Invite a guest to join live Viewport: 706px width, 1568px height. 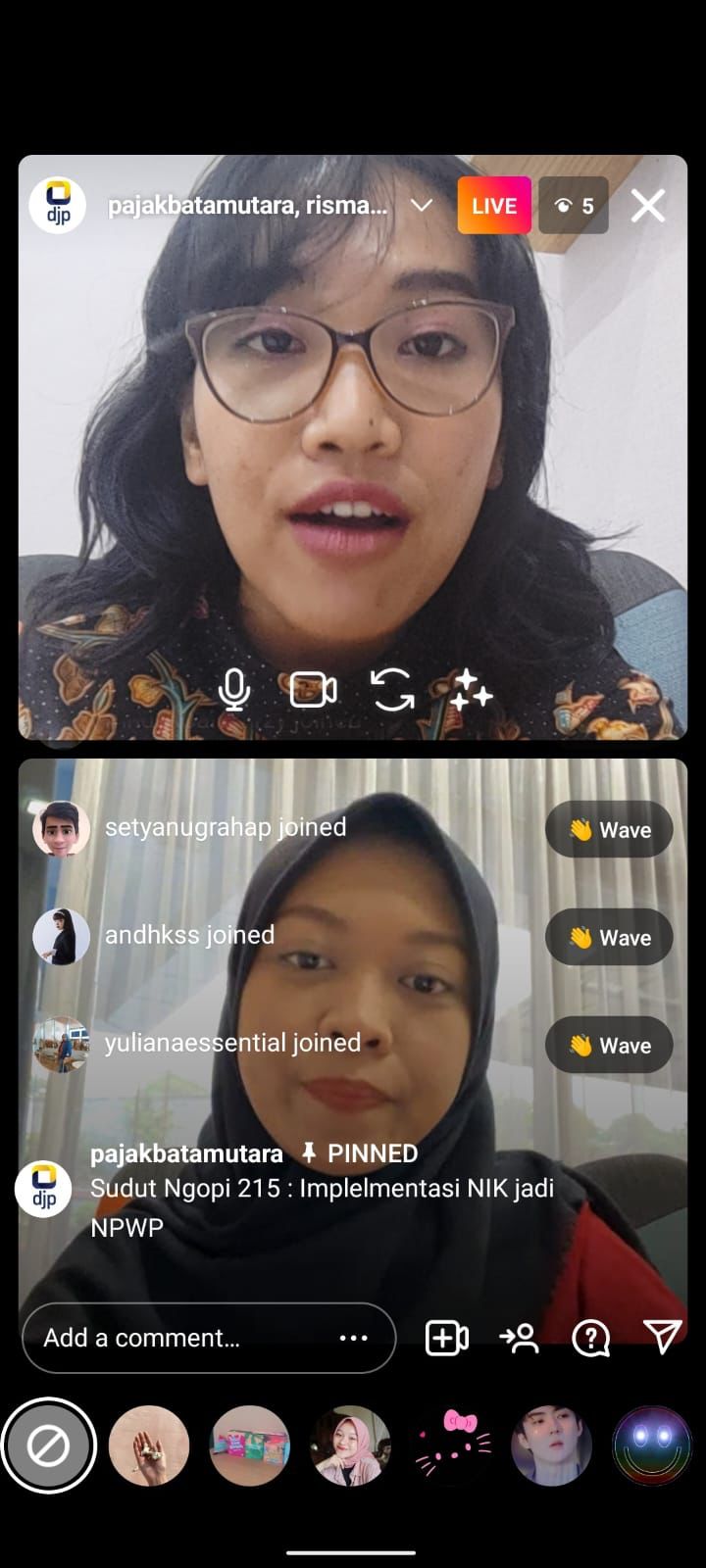[x=519, y=1338]
